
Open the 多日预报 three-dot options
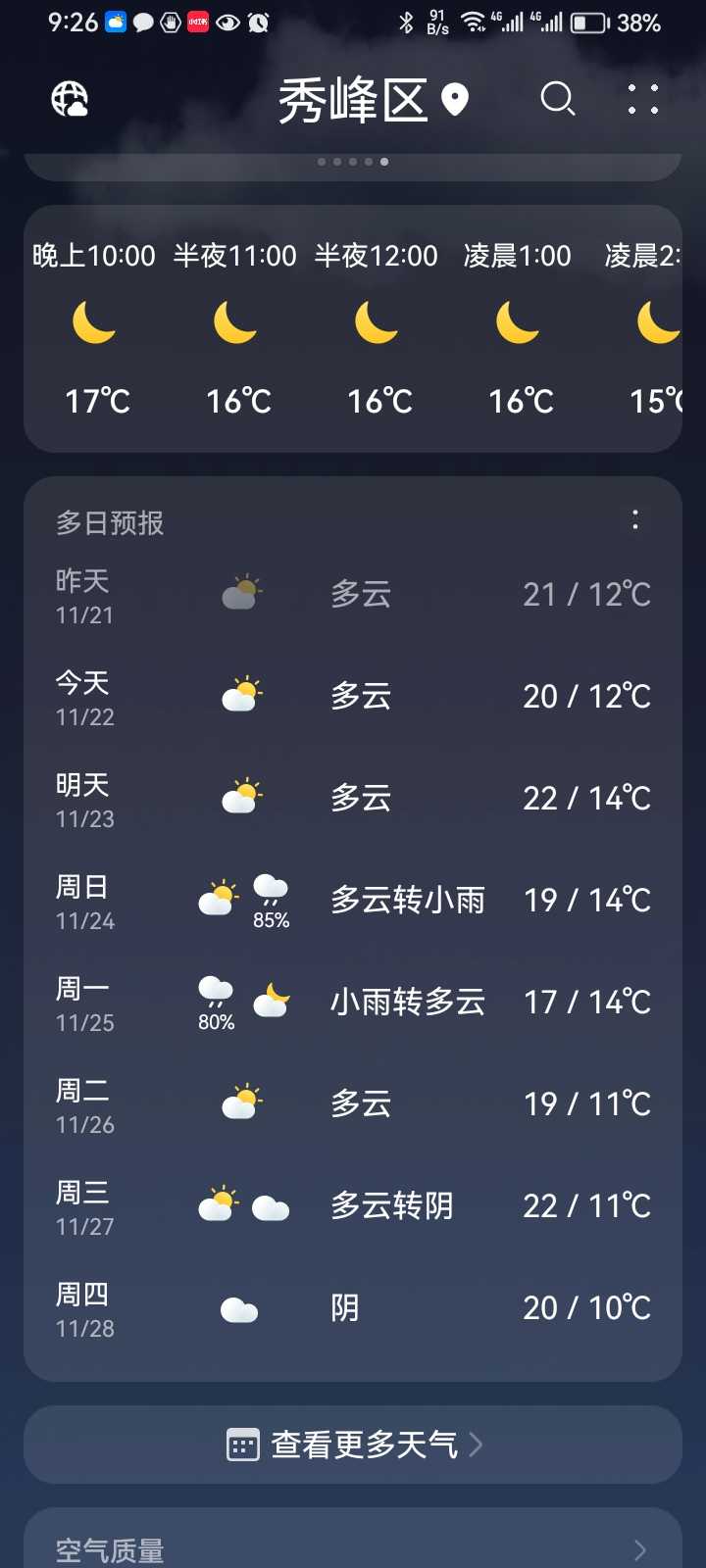tap(635, 520)
